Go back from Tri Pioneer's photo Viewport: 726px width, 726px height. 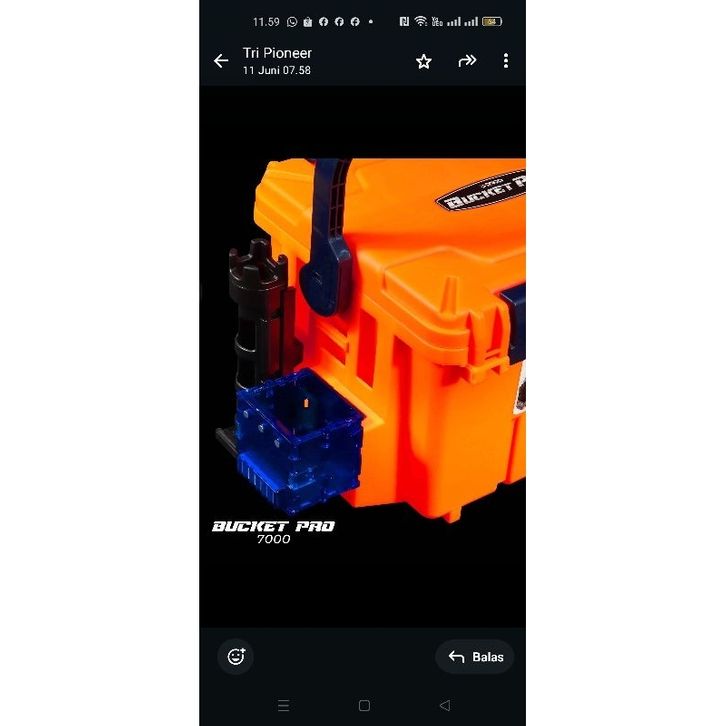[221, 61]
